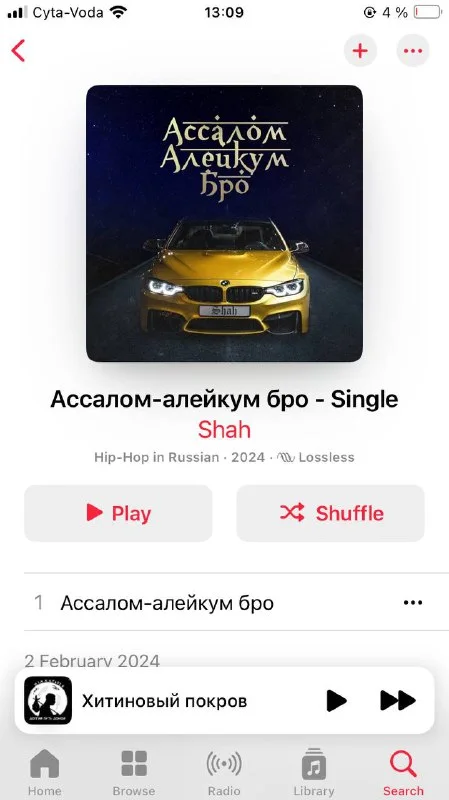
Task: Expand the mini player for Хитиновый покров
Action: coord(164,701)
